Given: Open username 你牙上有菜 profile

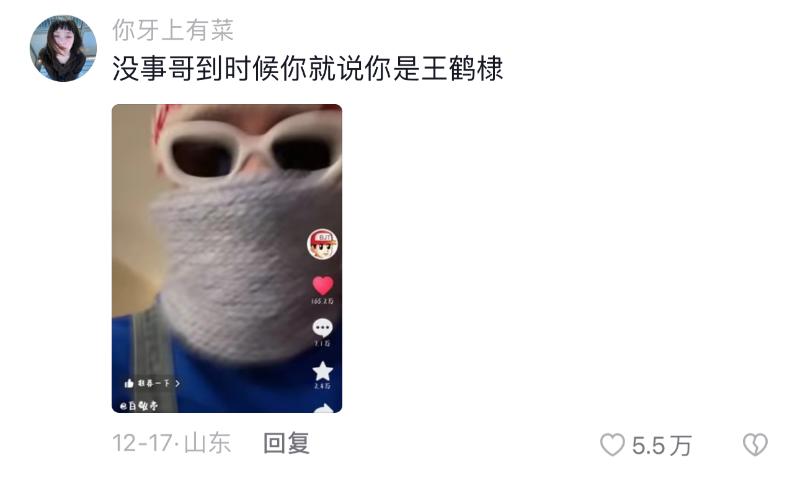Looking at the screenshot, I should tap(173, 31).
